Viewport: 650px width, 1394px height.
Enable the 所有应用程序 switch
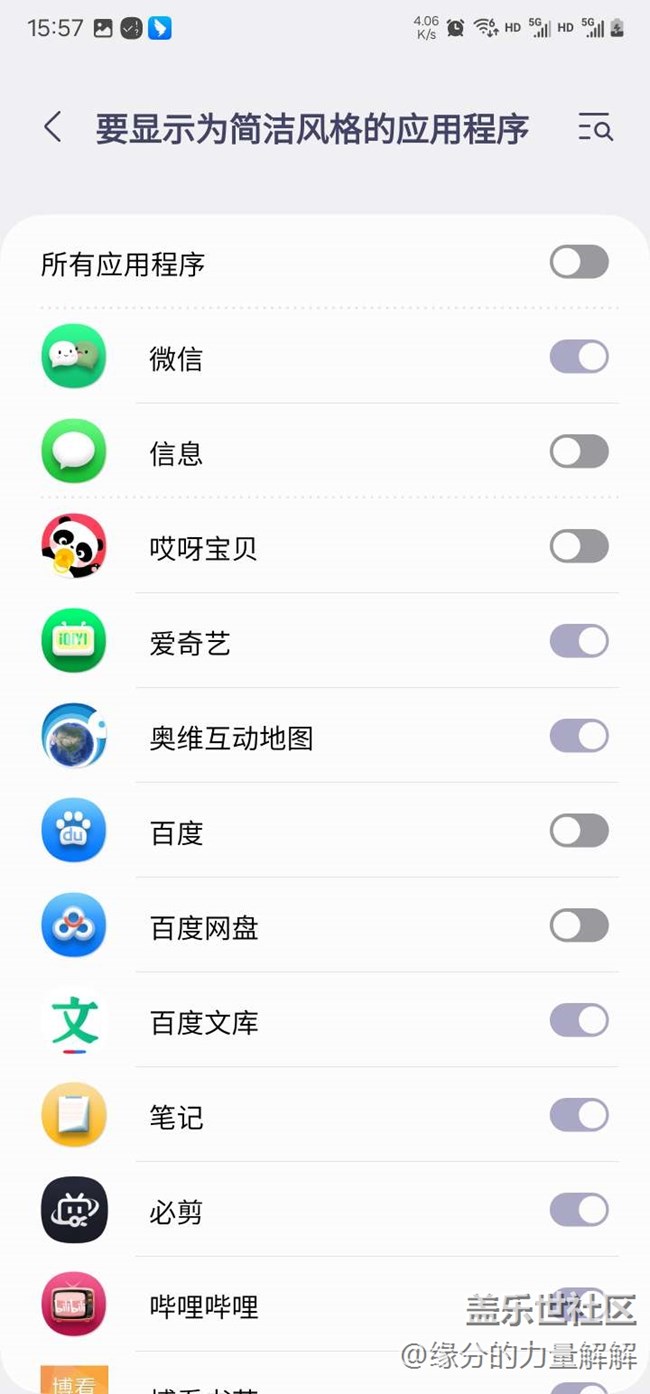[579, 262]
